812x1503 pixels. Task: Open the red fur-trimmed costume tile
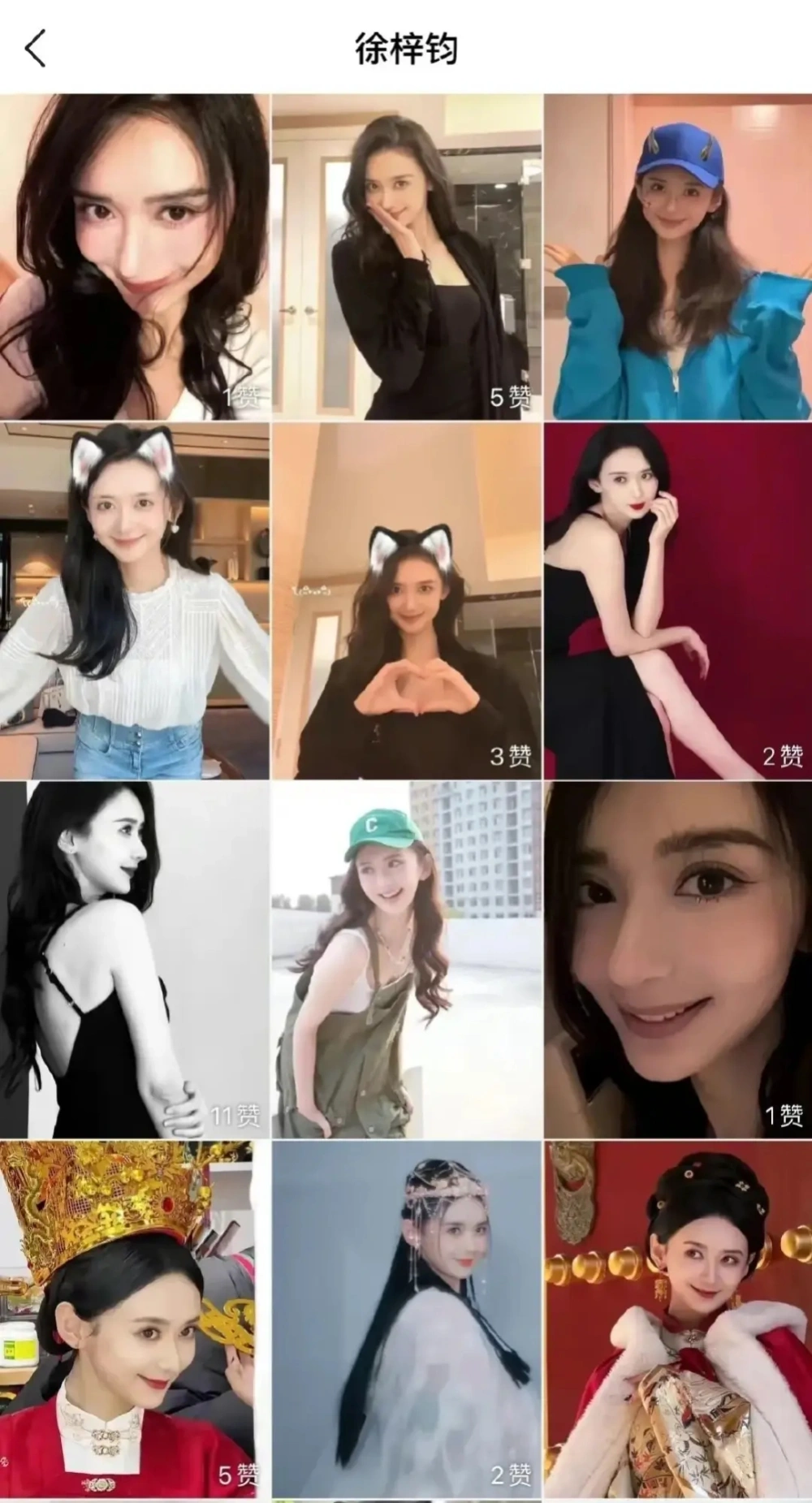pos(678,1319)
